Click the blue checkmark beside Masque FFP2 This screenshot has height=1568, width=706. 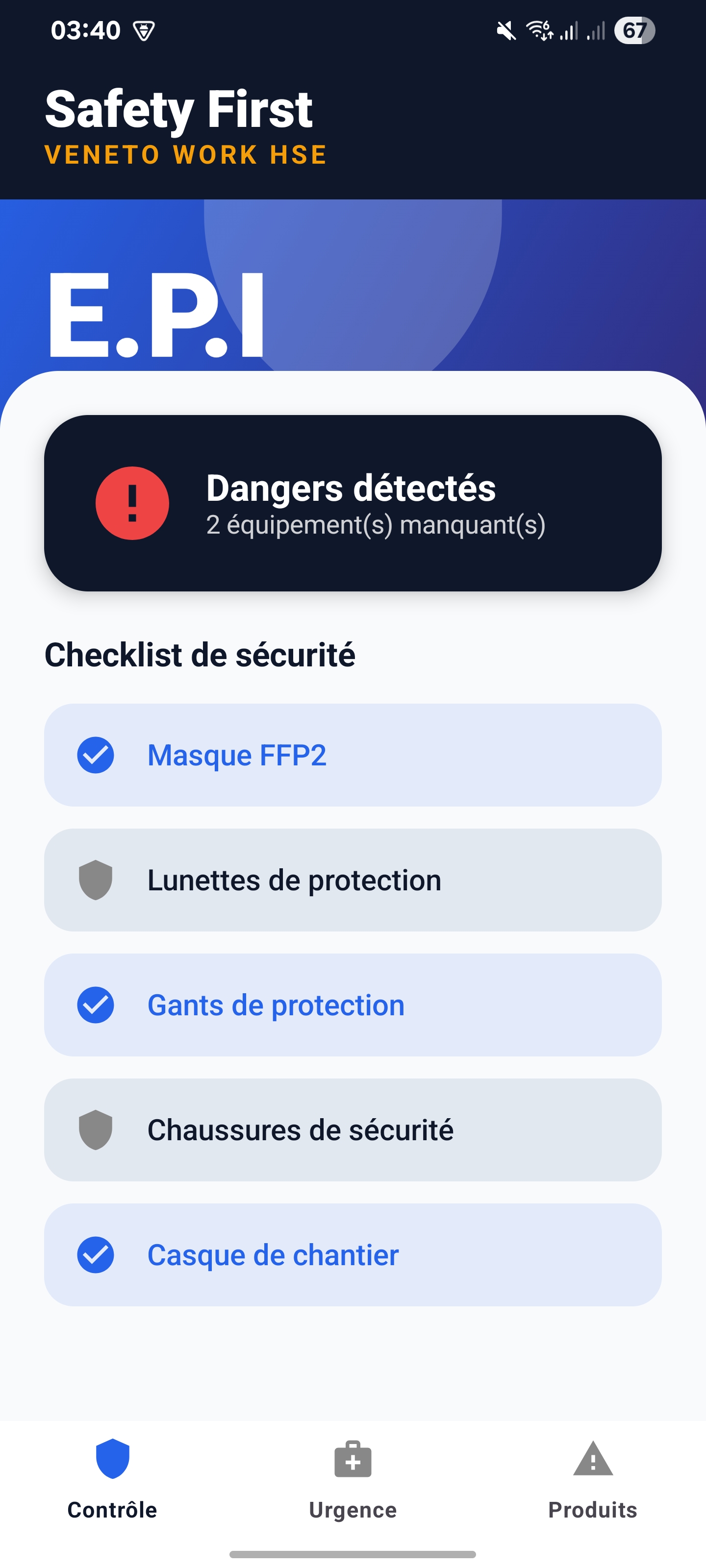point(95,756)
